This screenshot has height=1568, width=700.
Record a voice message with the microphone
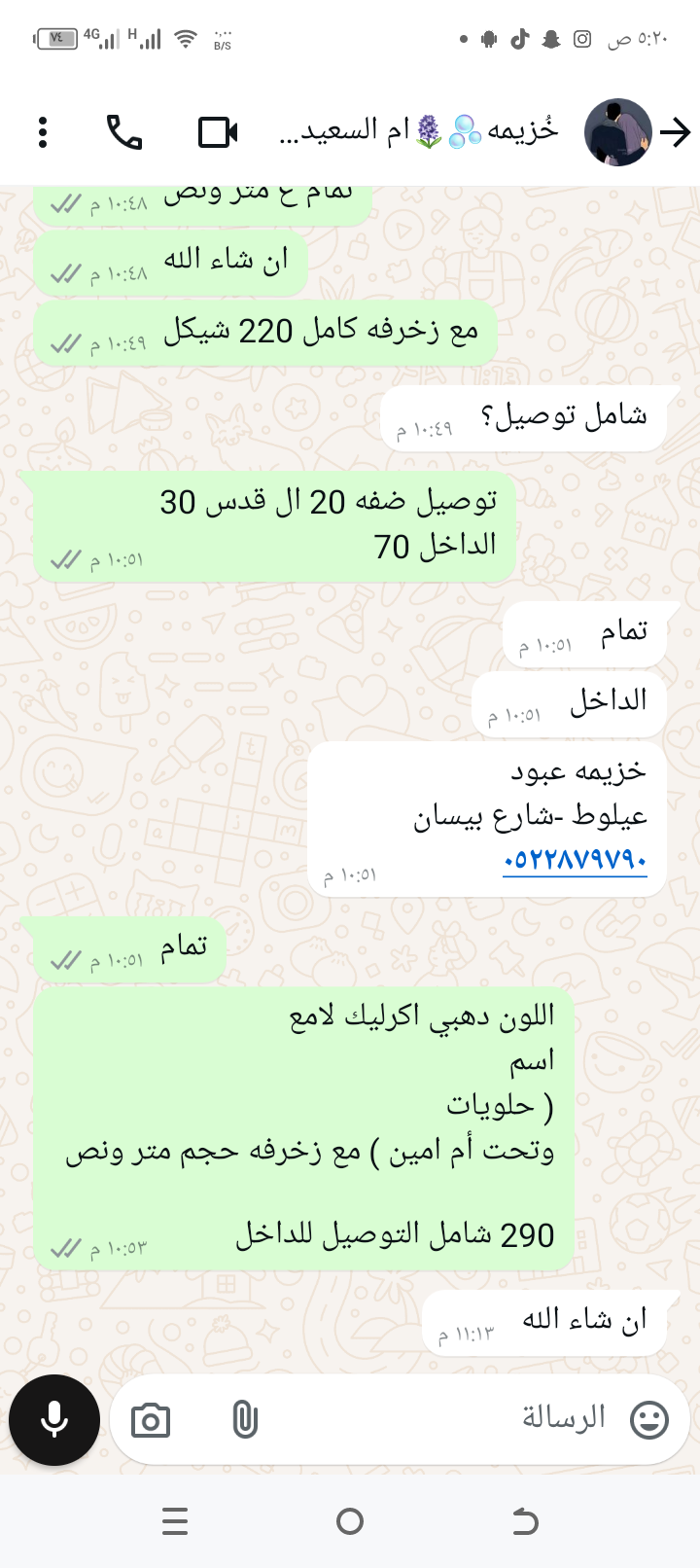54,1420
